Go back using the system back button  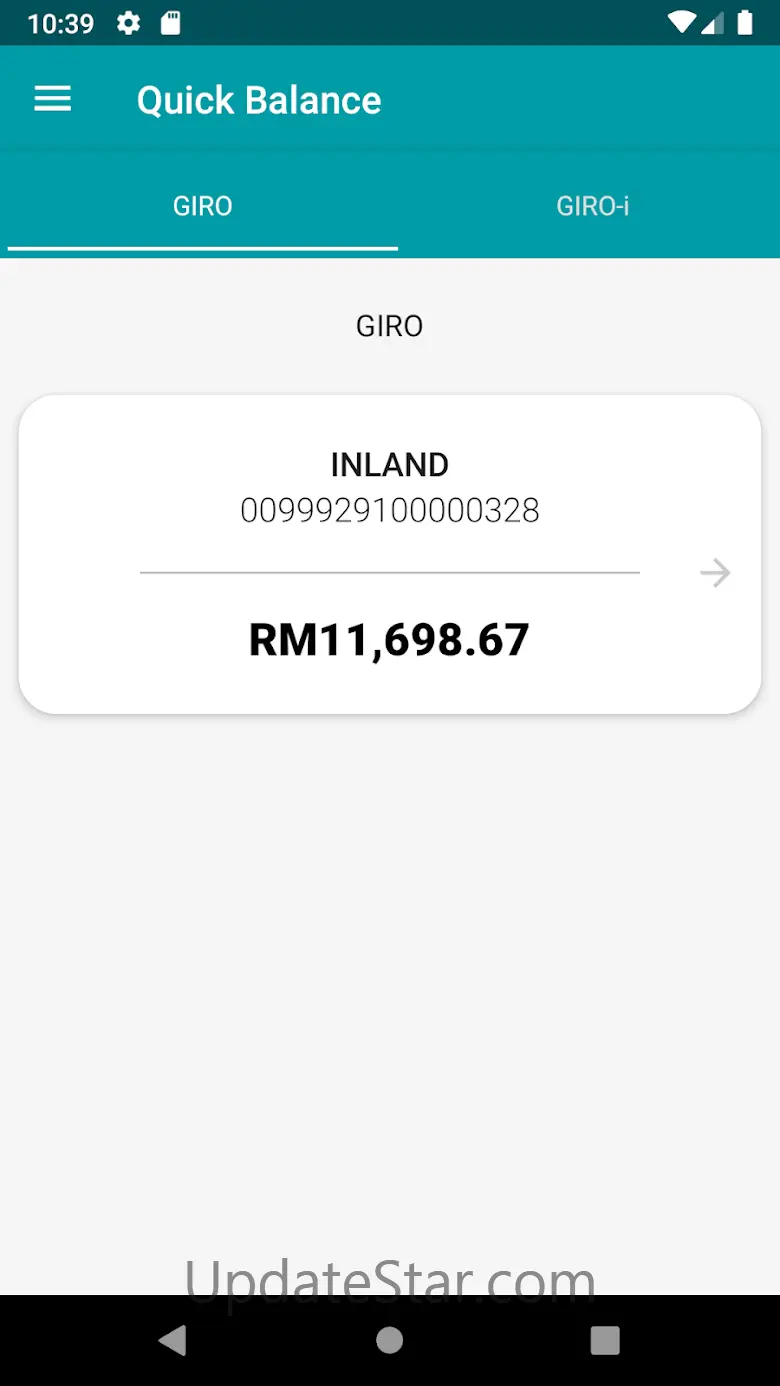[173, 1340]
